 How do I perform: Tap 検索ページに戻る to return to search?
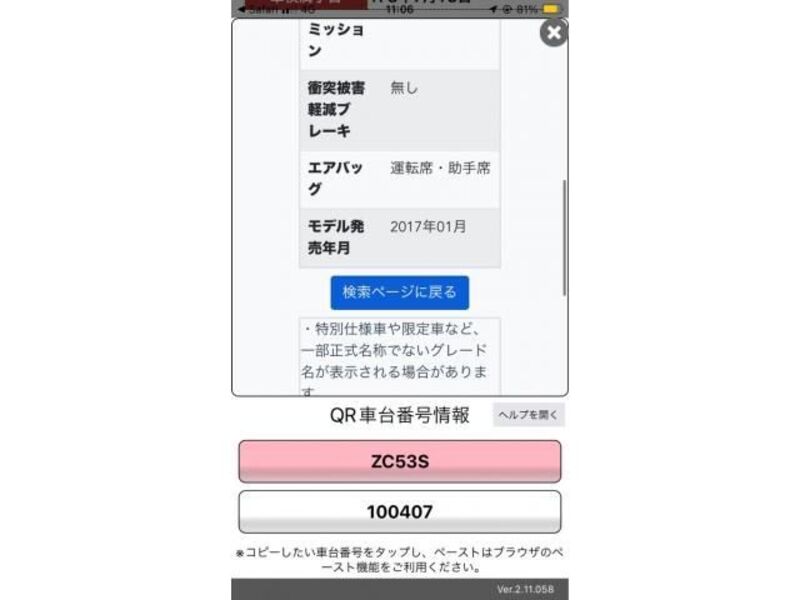point(399,292)
